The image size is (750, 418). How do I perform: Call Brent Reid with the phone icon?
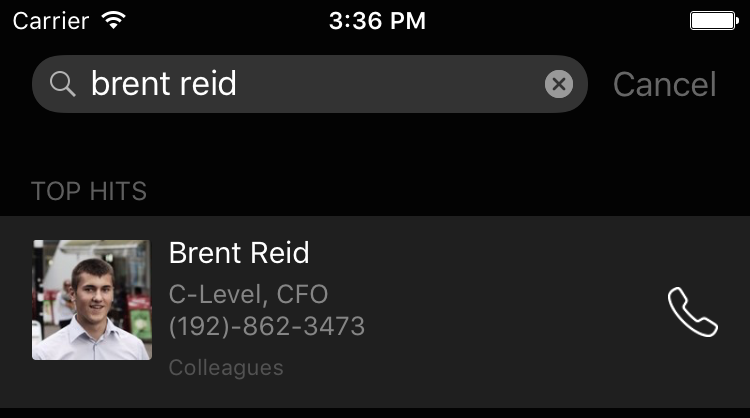tap(692, 312)
